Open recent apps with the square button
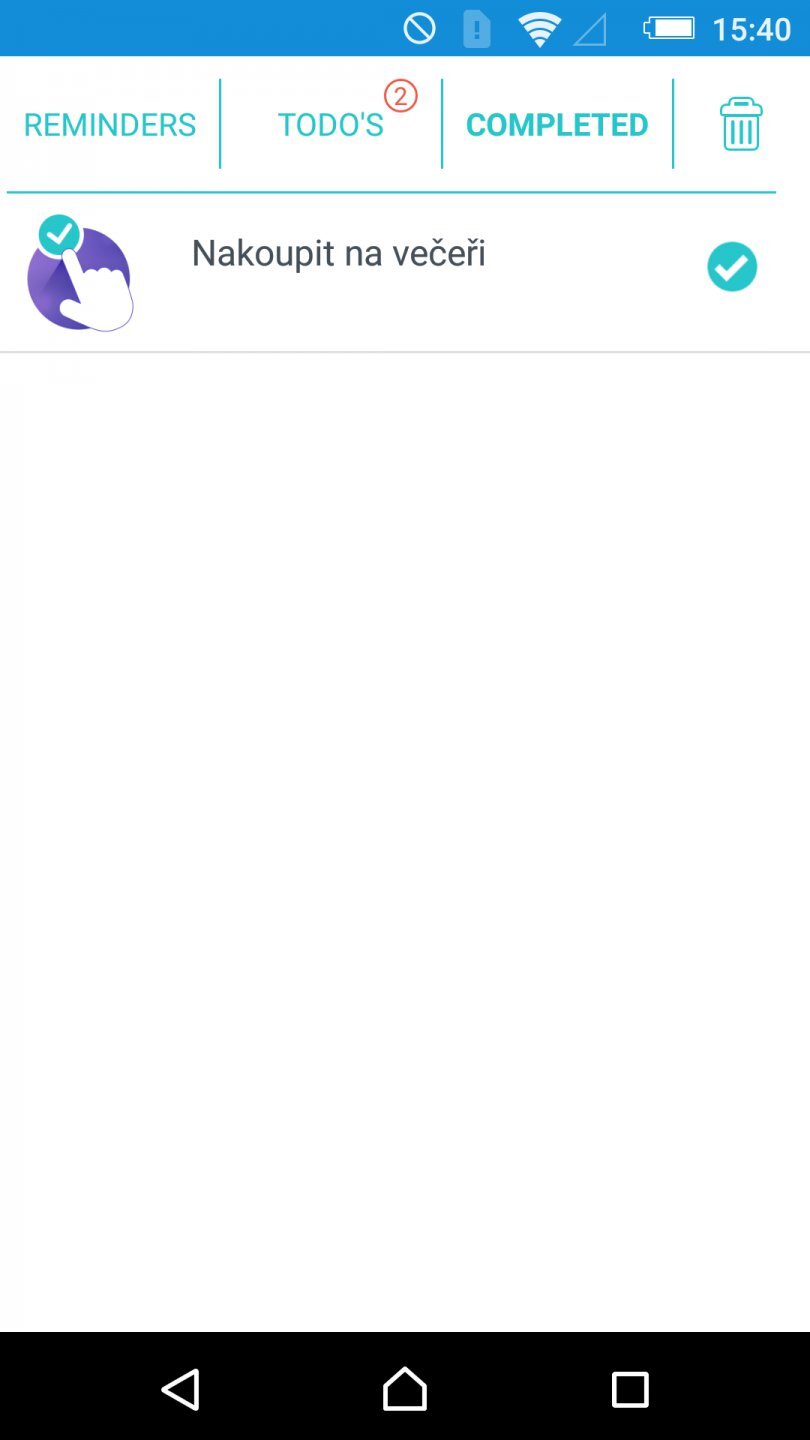 pyautogui.click(x=629, y=1389)
